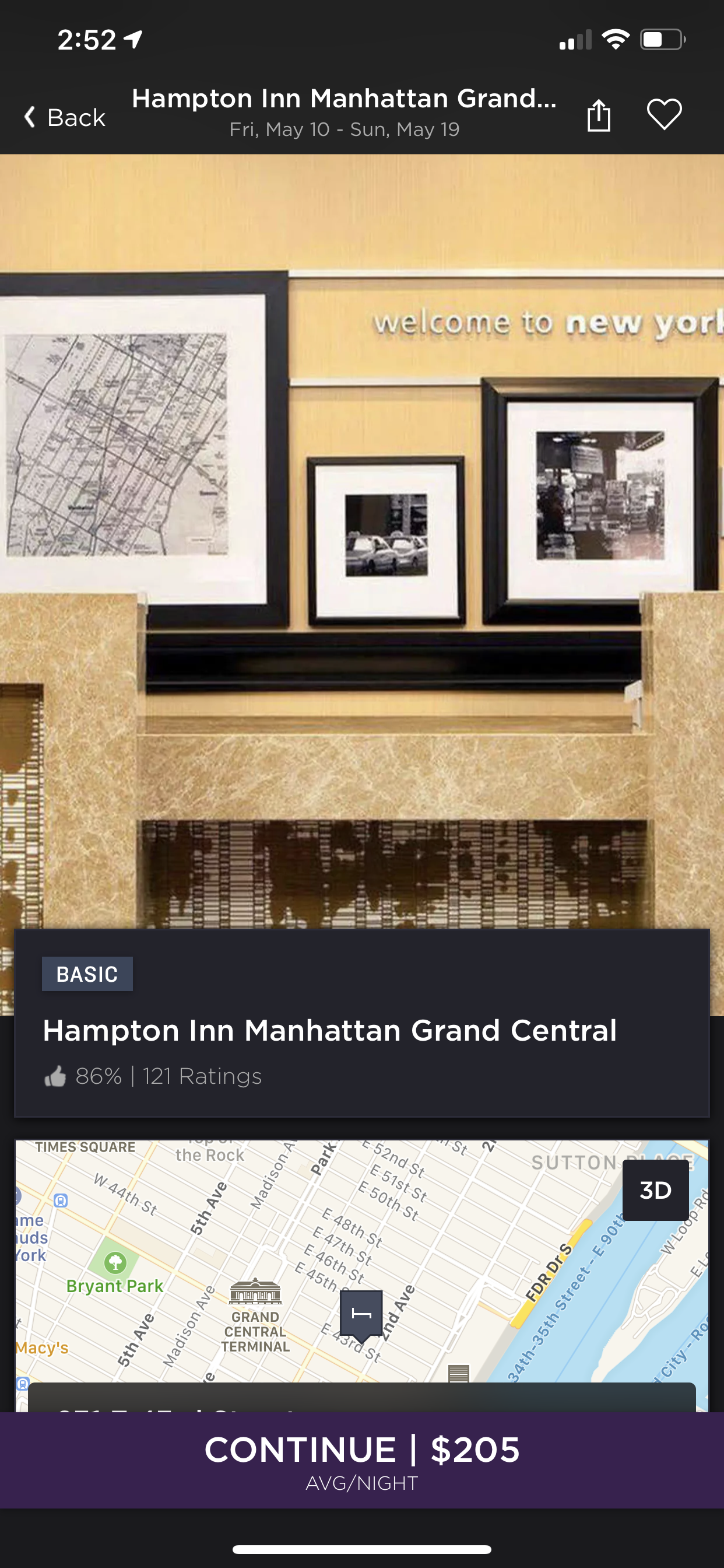Go back to previous screen
724x1568 pixels.
pyautogui.click(x=65, y=117)
